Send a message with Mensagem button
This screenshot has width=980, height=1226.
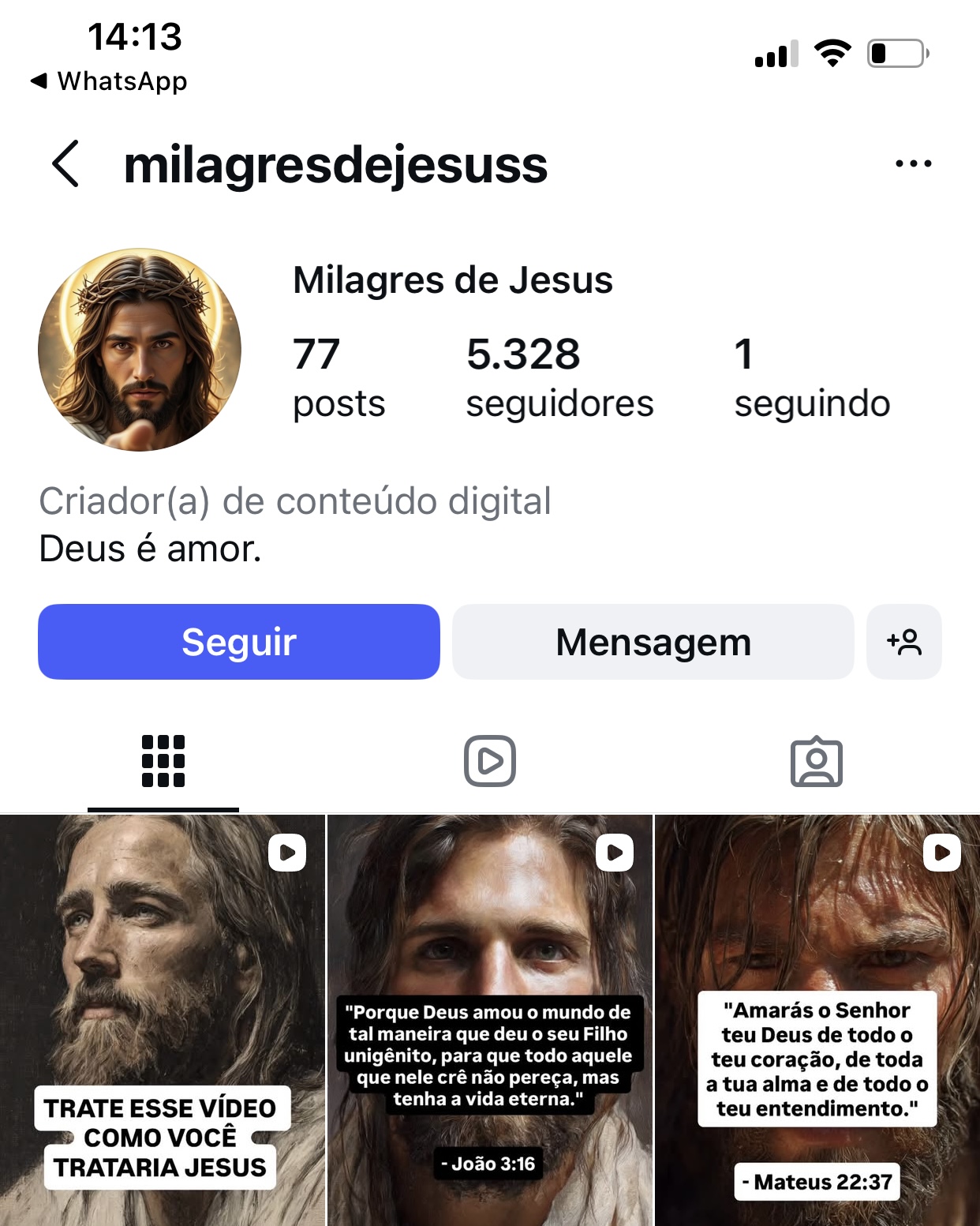[x=653, y=642]
